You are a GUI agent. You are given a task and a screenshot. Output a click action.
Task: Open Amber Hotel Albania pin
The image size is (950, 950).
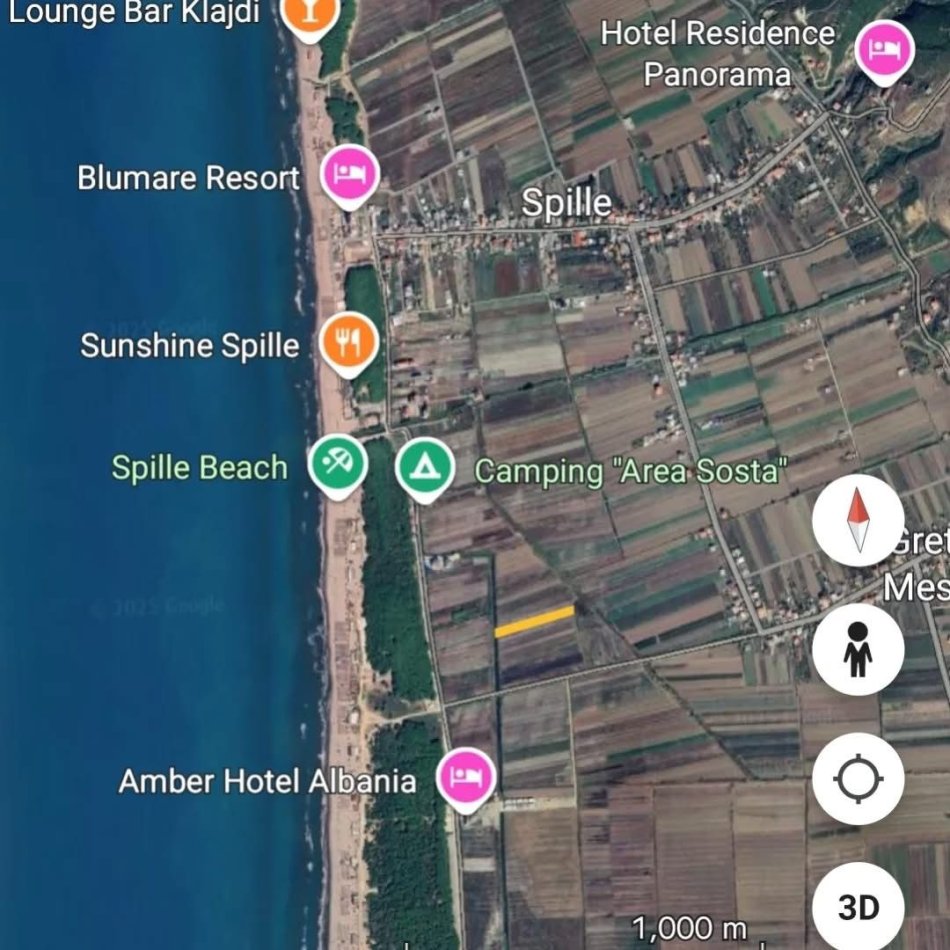click(465, 776)
